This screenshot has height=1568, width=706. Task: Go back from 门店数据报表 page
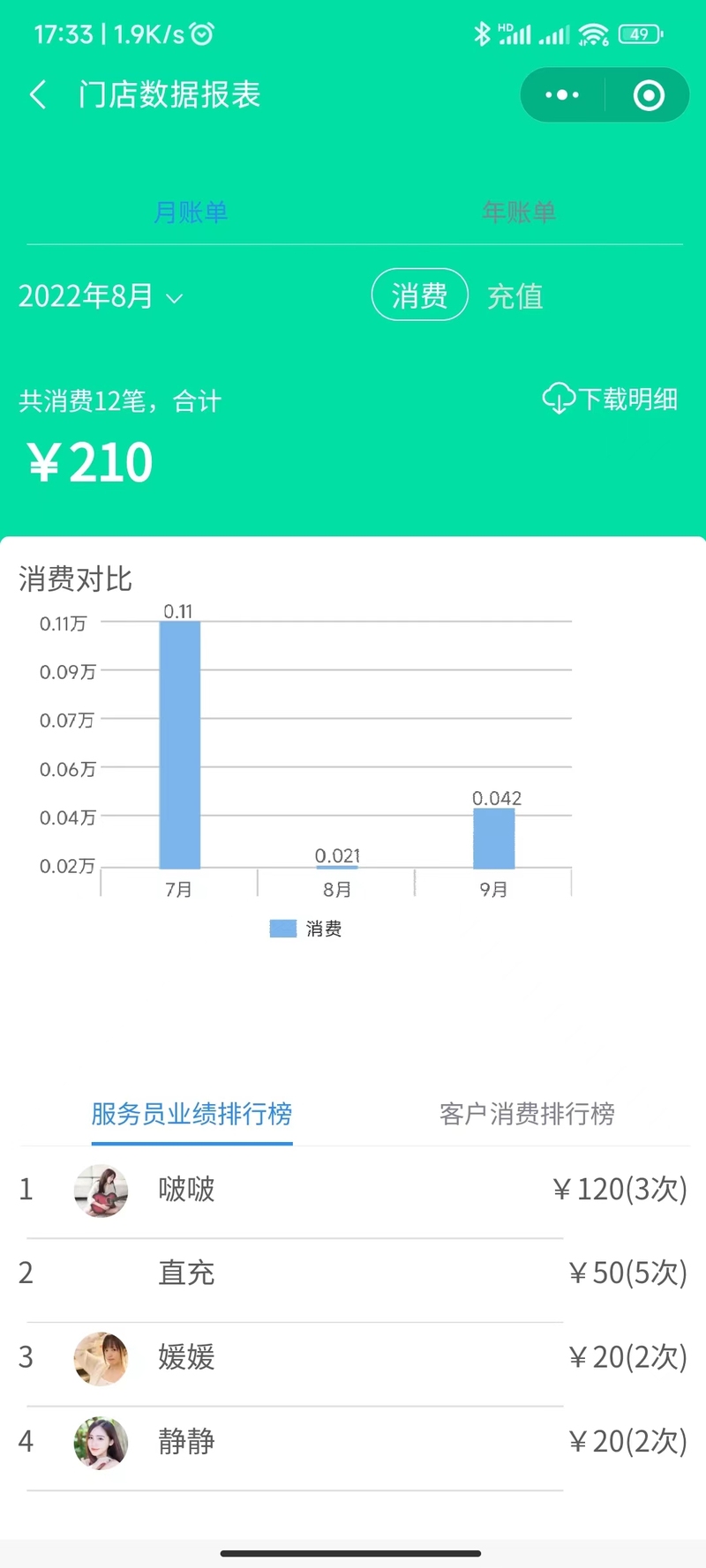click(38, 95)
